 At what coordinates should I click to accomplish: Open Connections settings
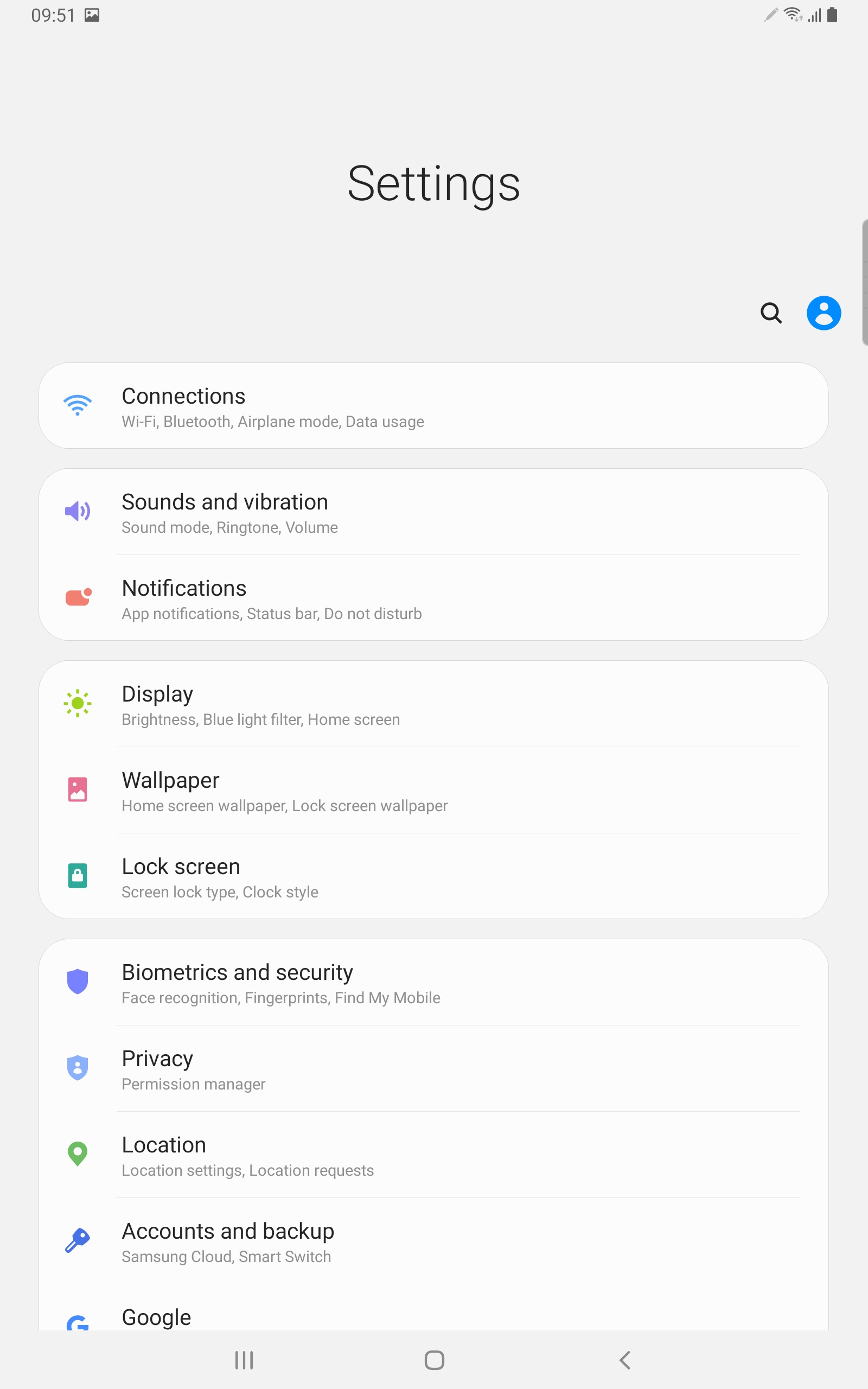(433, 406)
